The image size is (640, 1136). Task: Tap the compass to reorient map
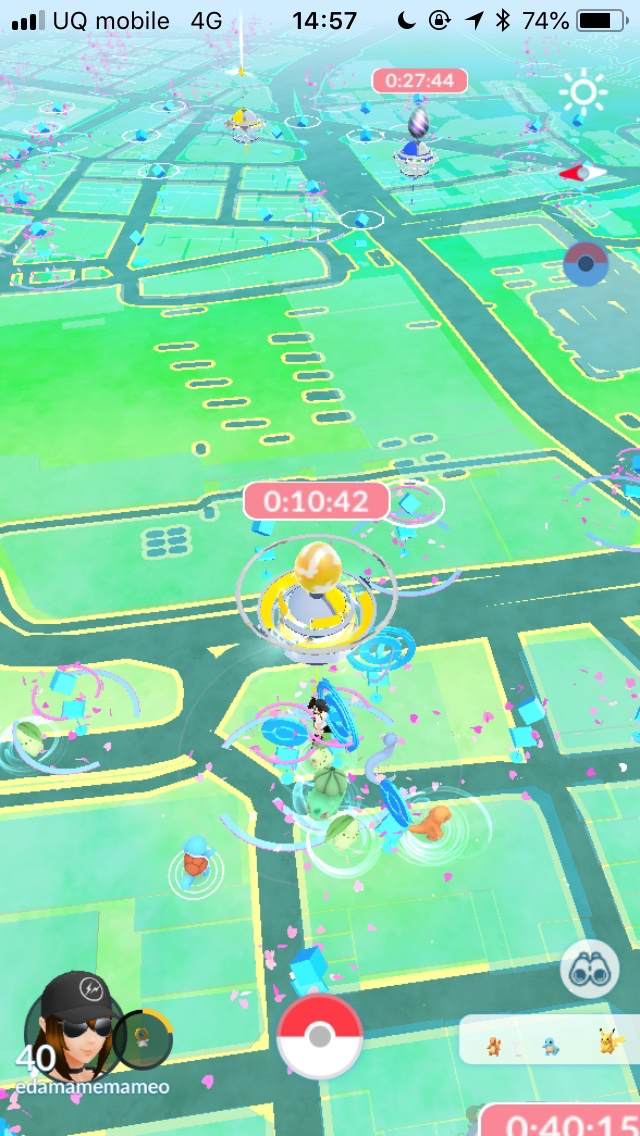(x=584, y=172)
